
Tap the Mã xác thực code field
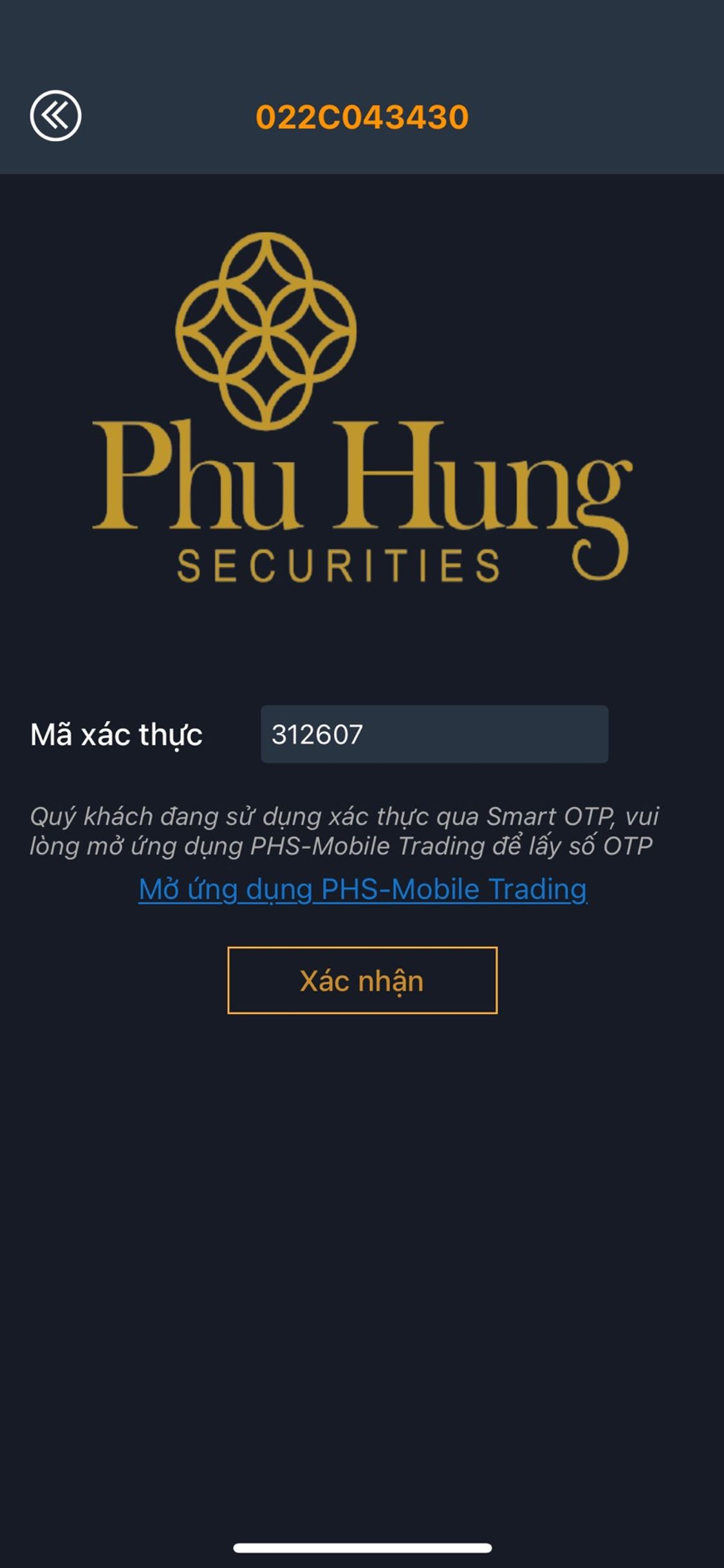[434, 734]
